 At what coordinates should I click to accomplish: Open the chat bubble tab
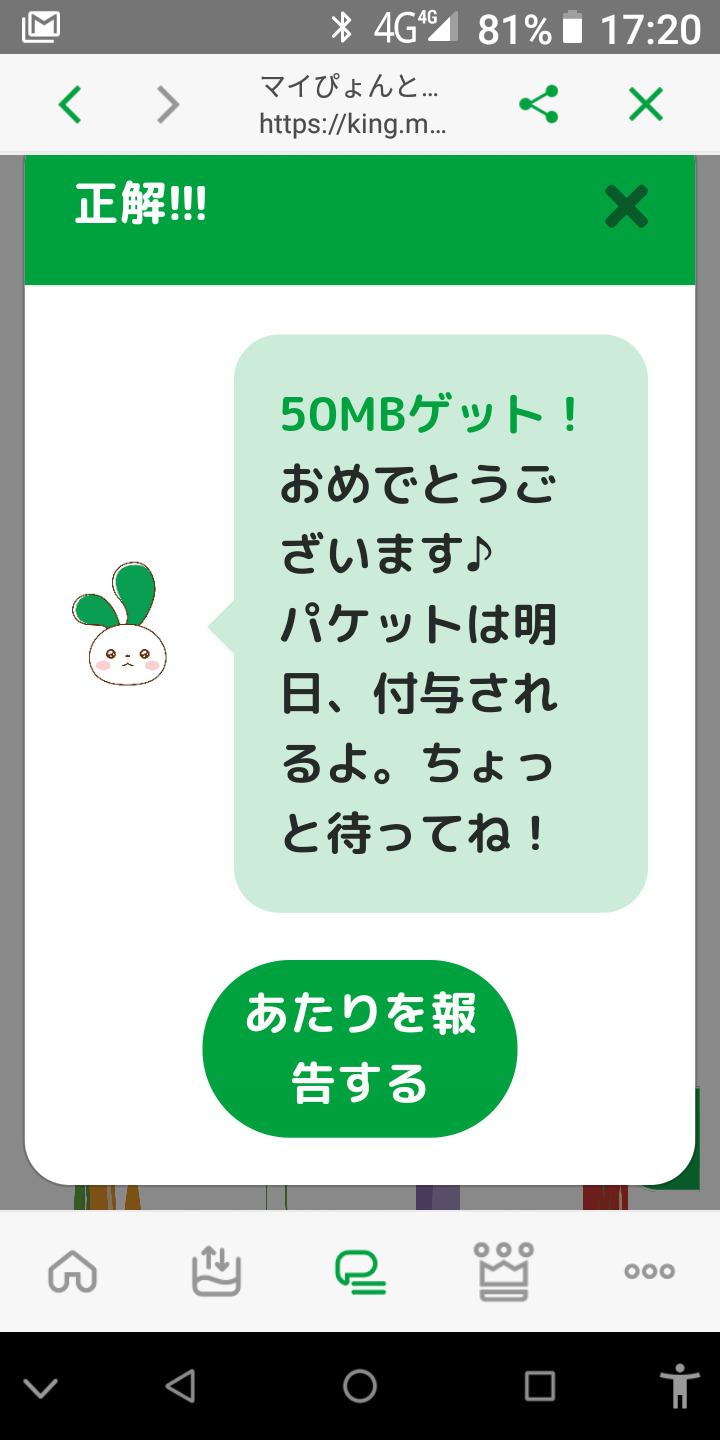360,1272
